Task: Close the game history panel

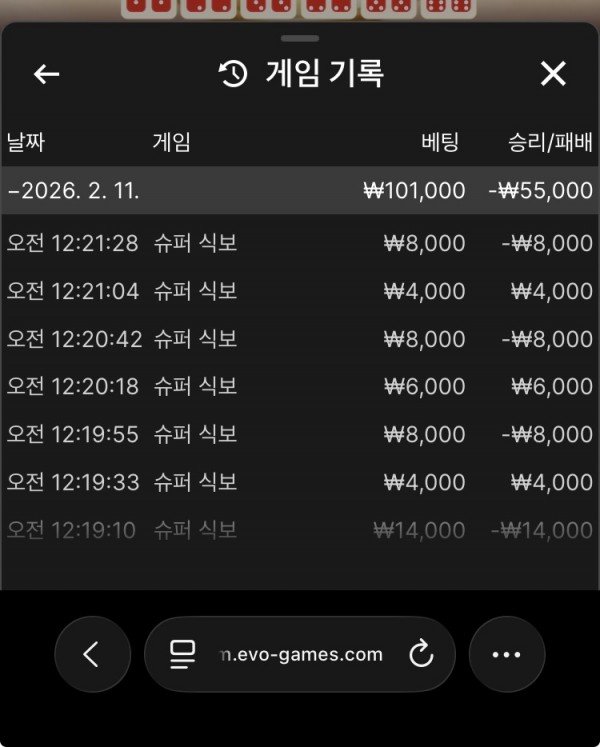Action: (x=553, y=74)
